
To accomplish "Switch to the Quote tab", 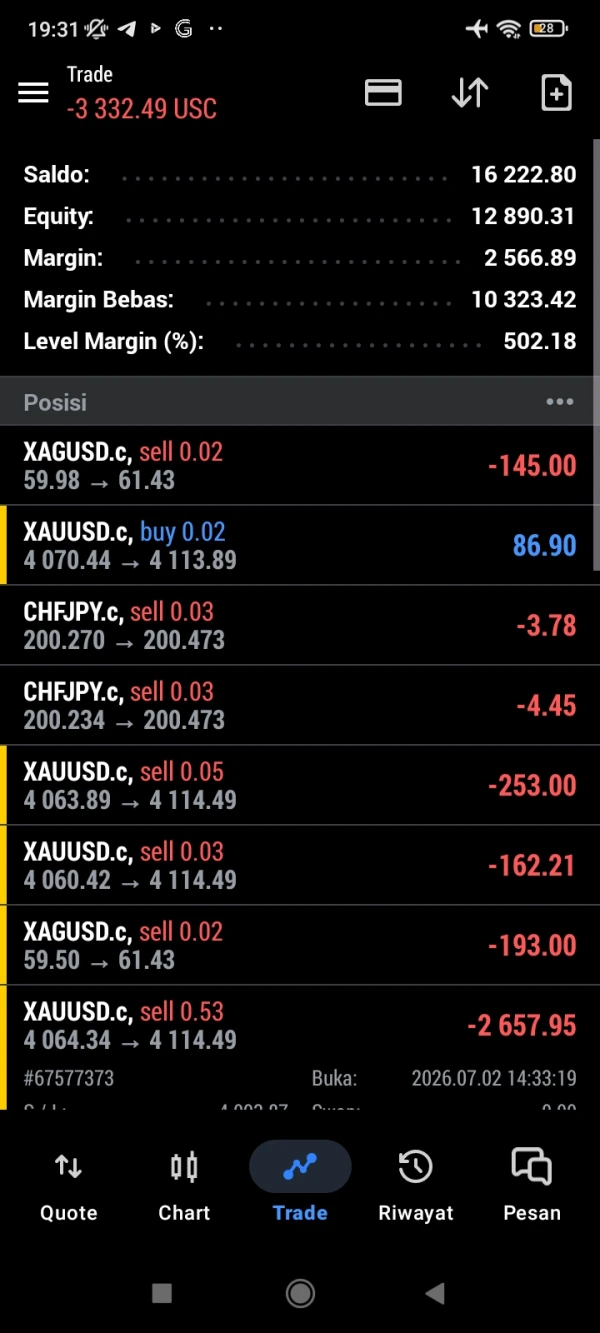I will (x=68, y=1186).
